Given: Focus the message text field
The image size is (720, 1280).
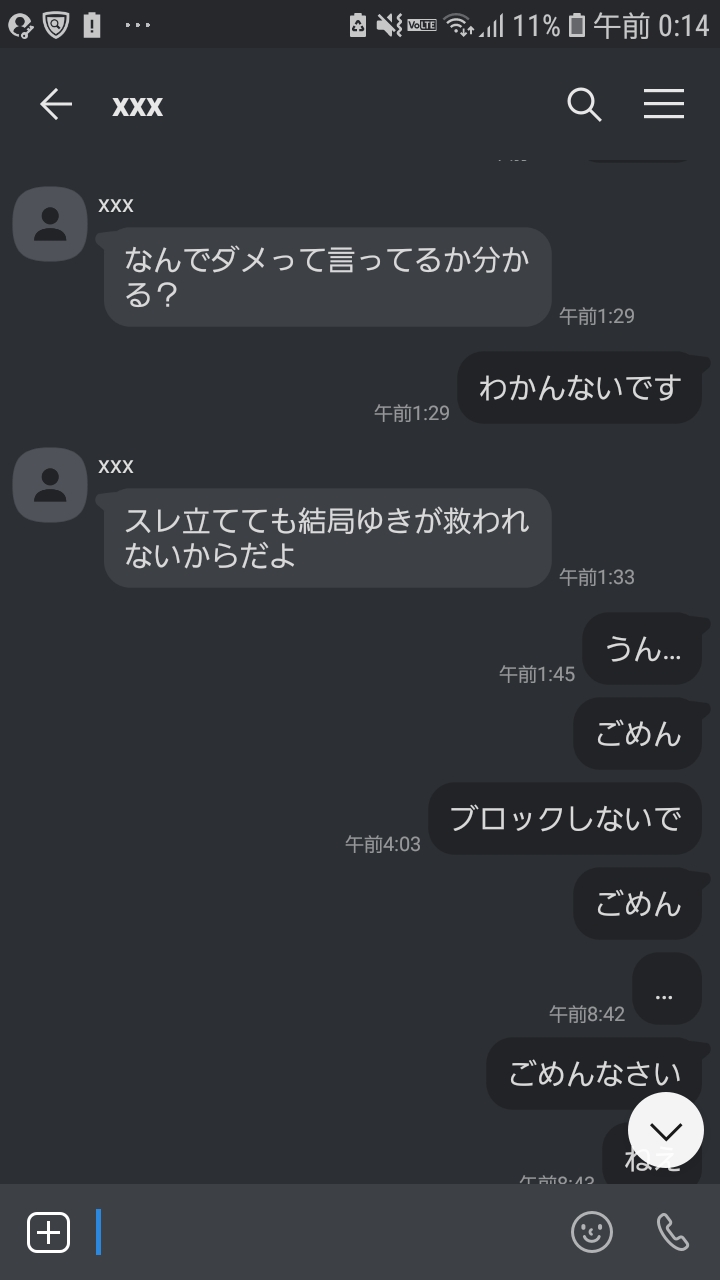Looking at the screenshot, I should point(320,1232).
